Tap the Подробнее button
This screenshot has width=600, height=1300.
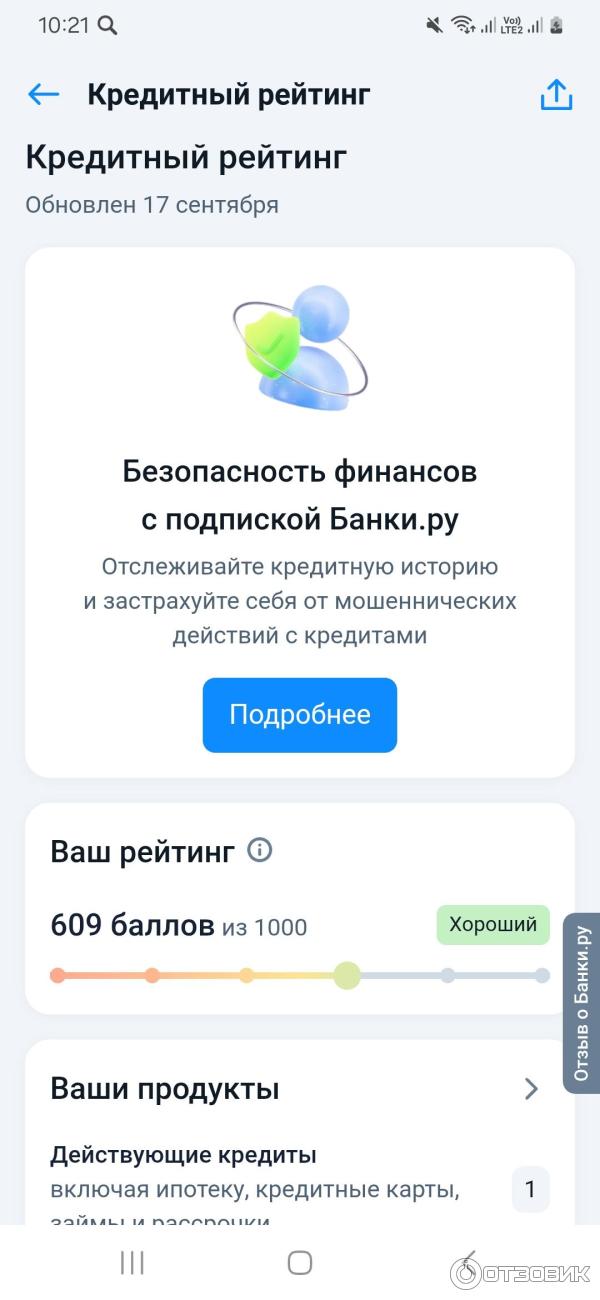coord(300,715)
